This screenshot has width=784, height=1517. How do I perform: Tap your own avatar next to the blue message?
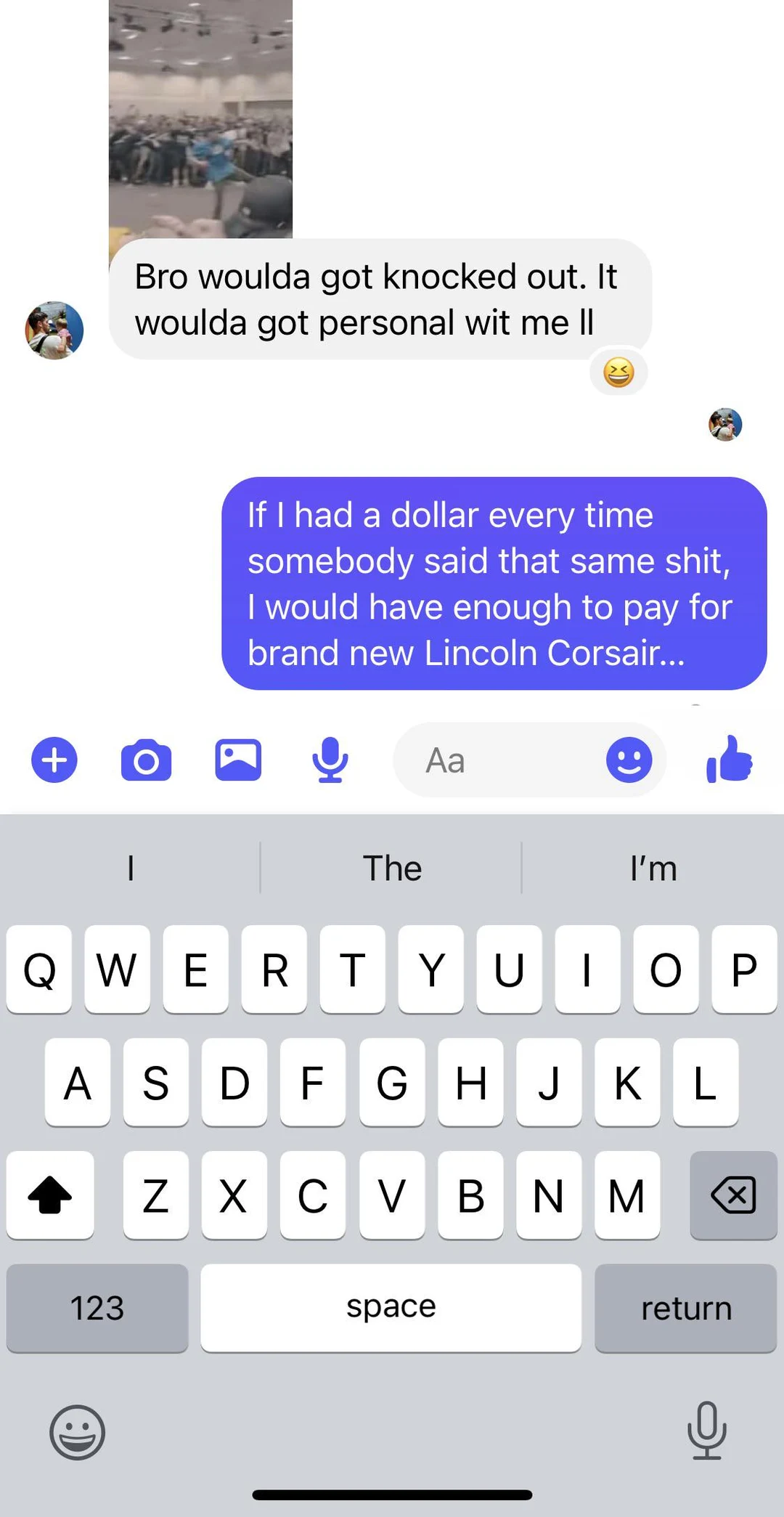(x=725, y=426)
